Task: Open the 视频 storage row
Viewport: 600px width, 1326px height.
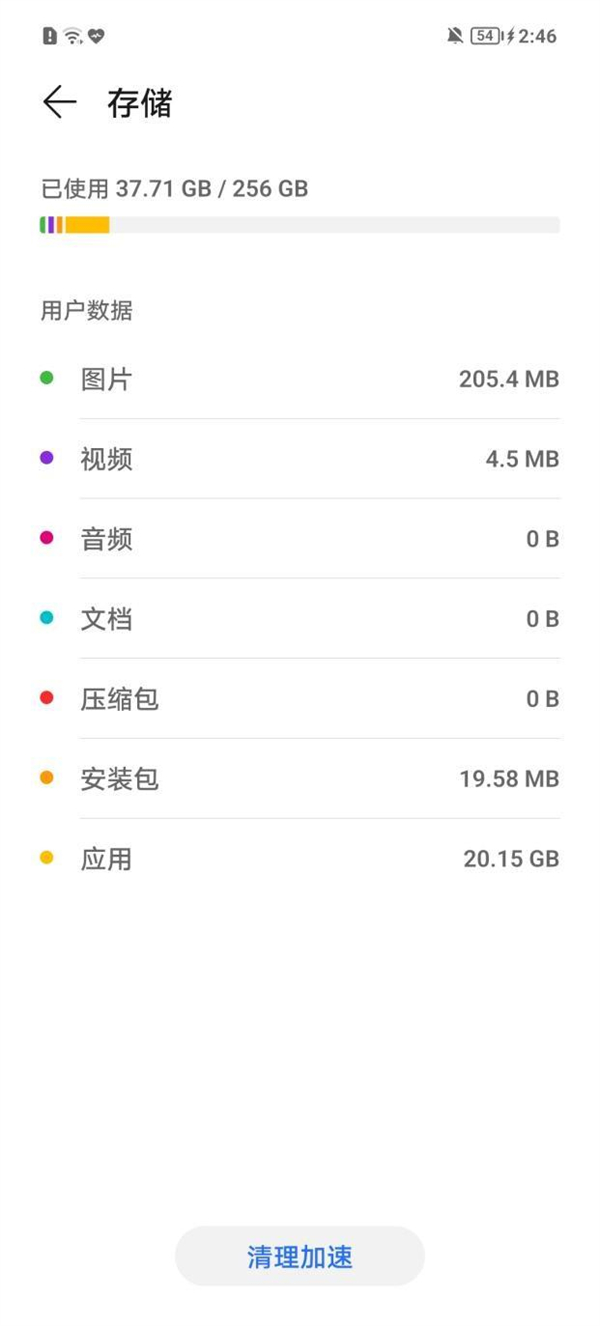Action: coord(300,459)
